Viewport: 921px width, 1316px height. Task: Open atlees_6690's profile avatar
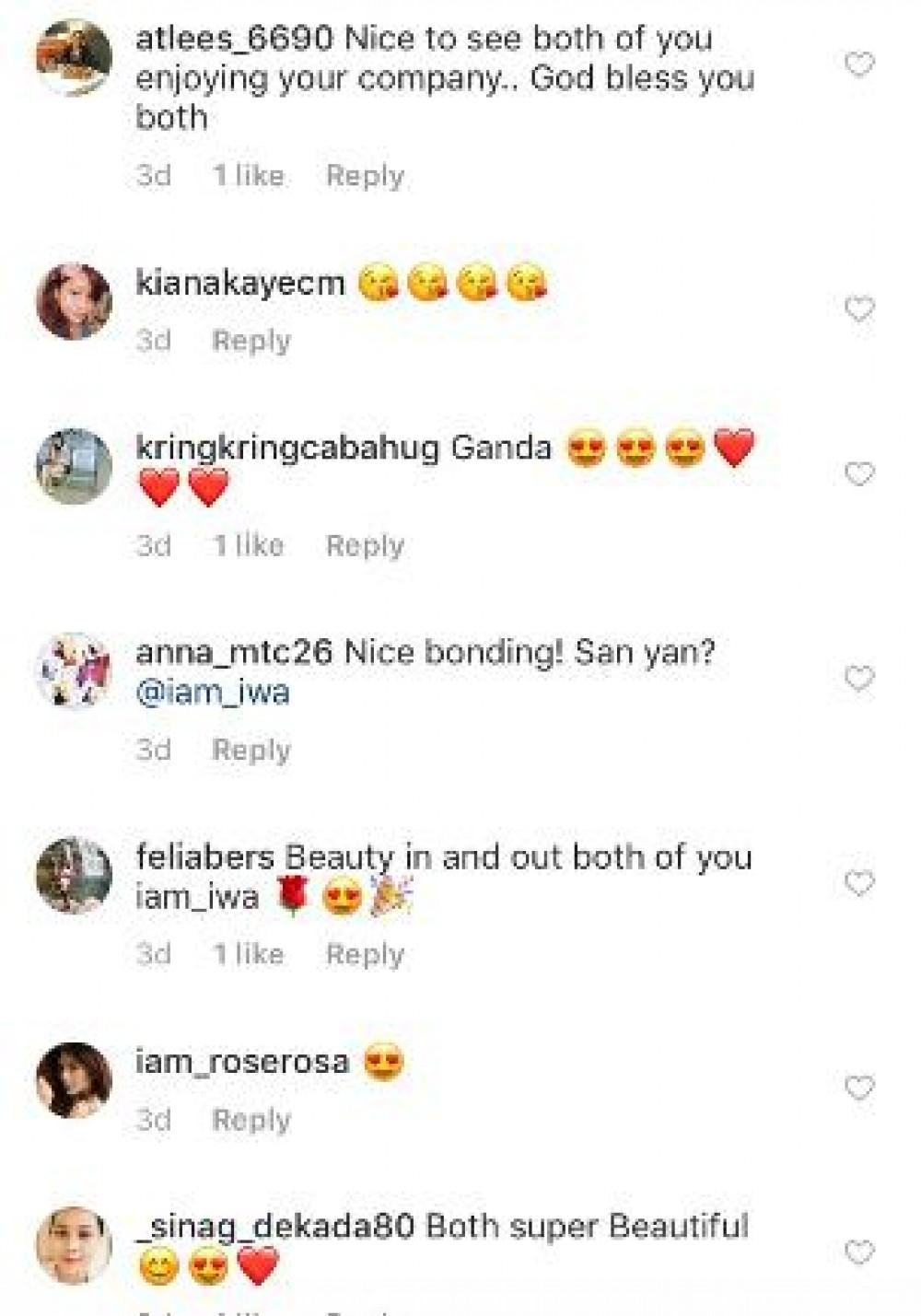pyautogui.click(x=74, y=56)
